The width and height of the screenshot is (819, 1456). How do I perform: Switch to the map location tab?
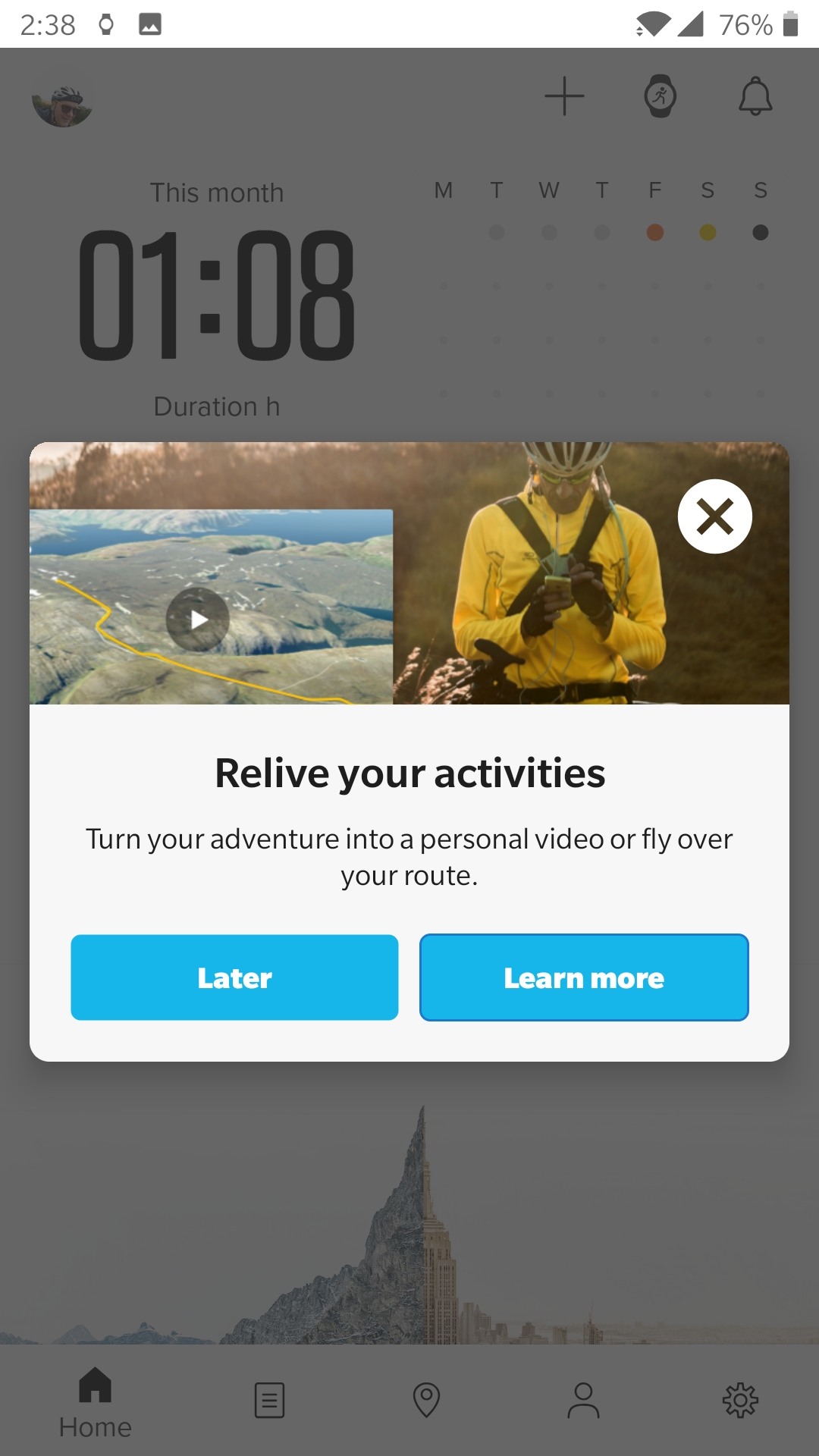426,1400
